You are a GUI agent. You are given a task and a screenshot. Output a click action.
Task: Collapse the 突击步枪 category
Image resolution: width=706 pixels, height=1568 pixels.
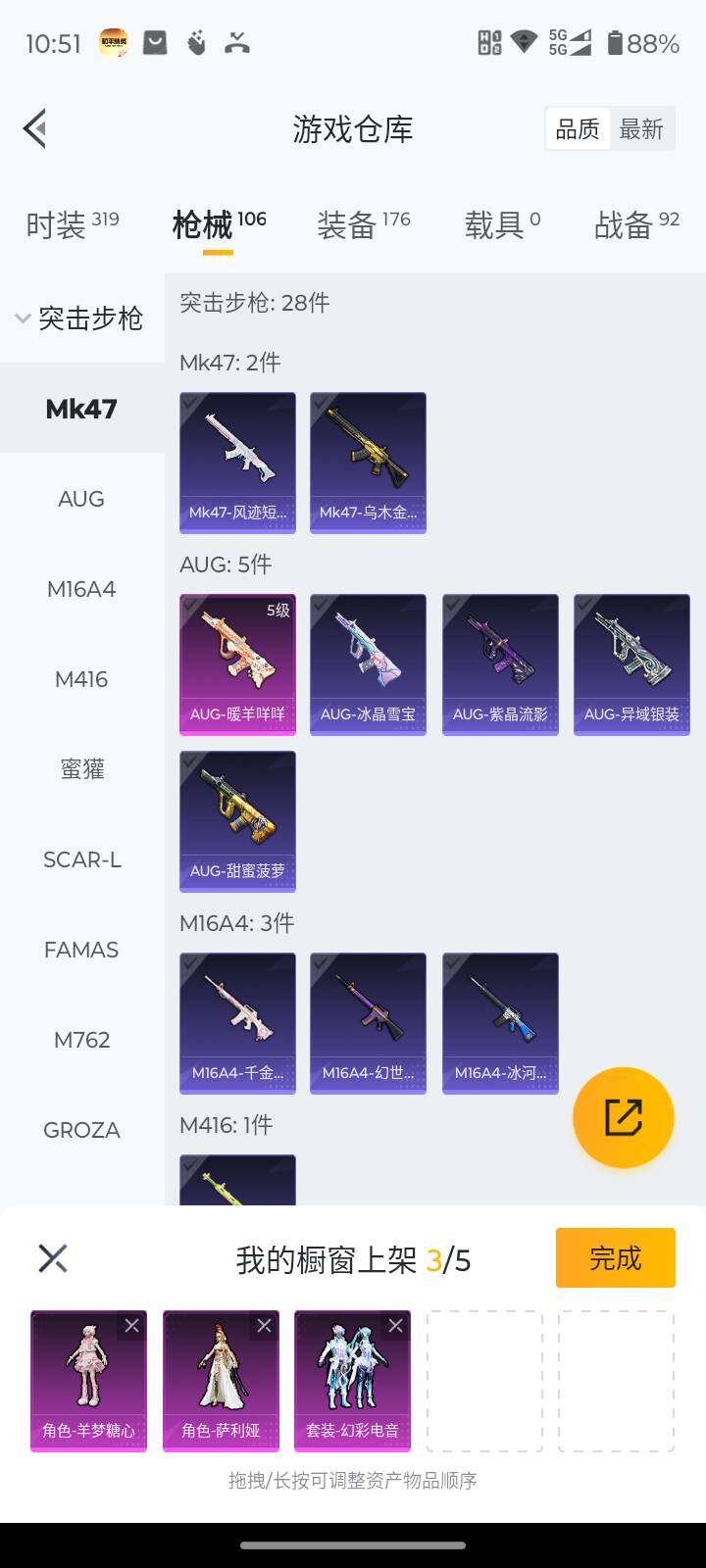(80, 318)
